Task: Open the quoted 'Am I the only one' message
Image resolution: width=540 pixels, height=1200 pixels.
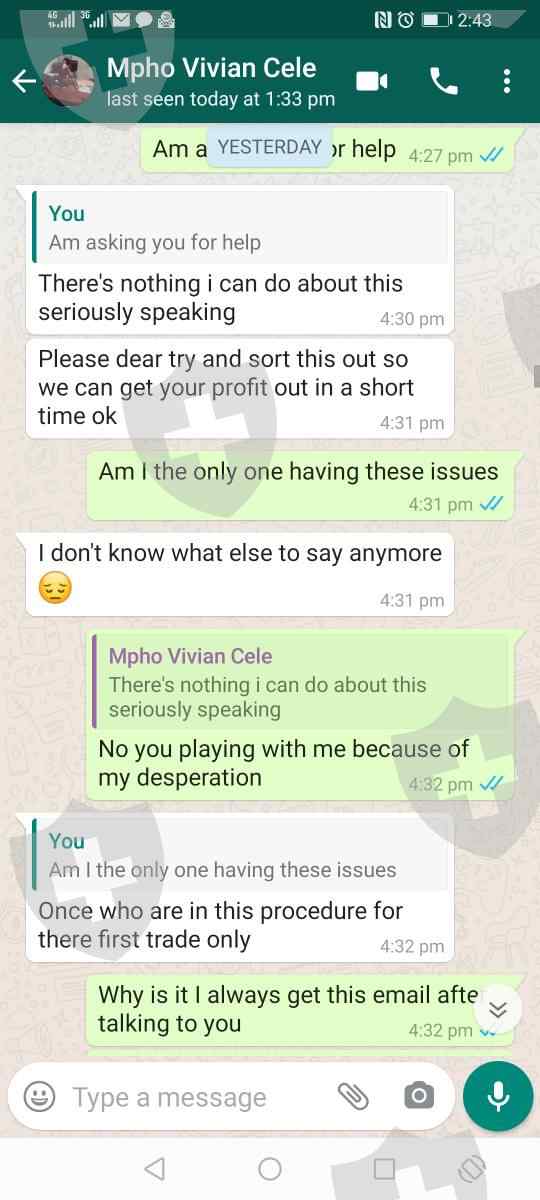Action: click(x=240, y=856)
